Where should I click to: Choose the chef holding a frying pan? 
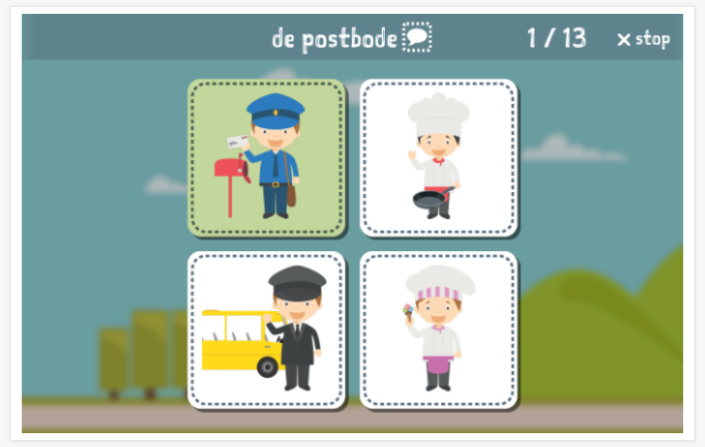point(439,159)
